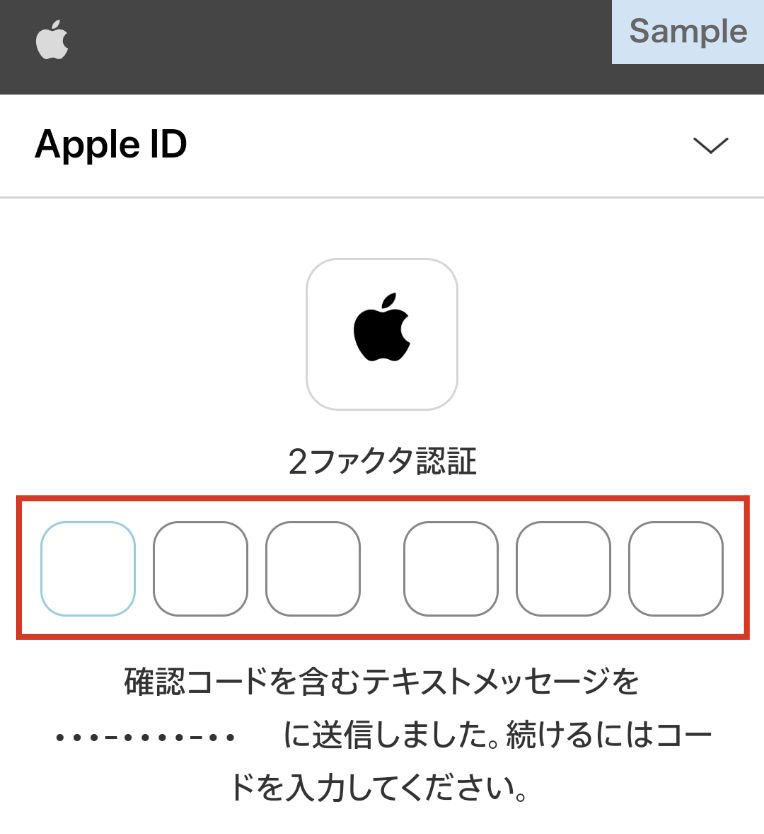This screenshot has width=764, height=834.
Task: Tap the fifth verification code digit box
Action: pos(563,568)
